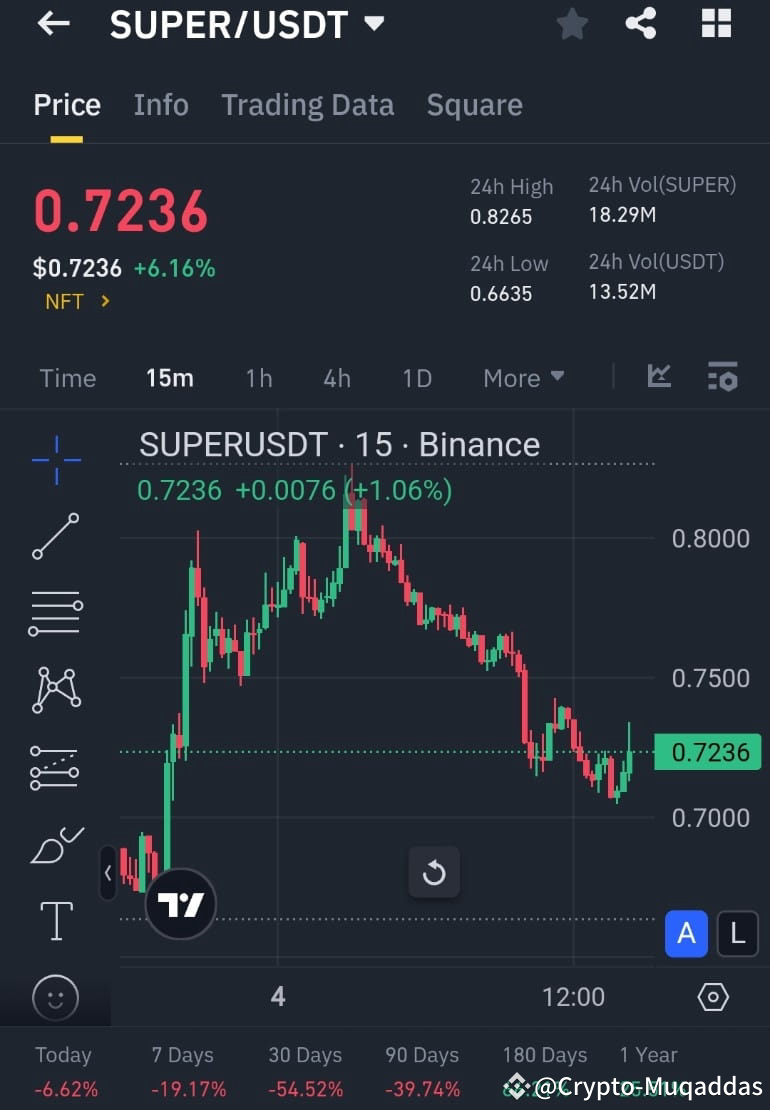Switch to the Trading Data tab
Viewport: 770px width, 1110px height.
[x=307, y=104]
